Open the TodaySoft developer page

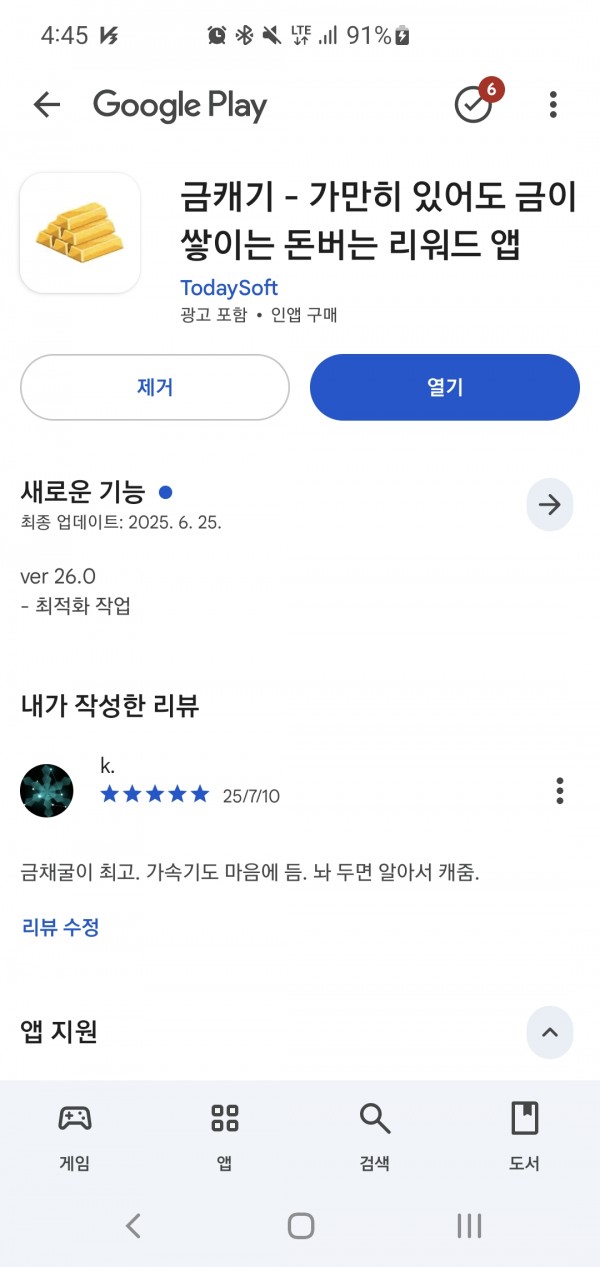coord(229,288)
